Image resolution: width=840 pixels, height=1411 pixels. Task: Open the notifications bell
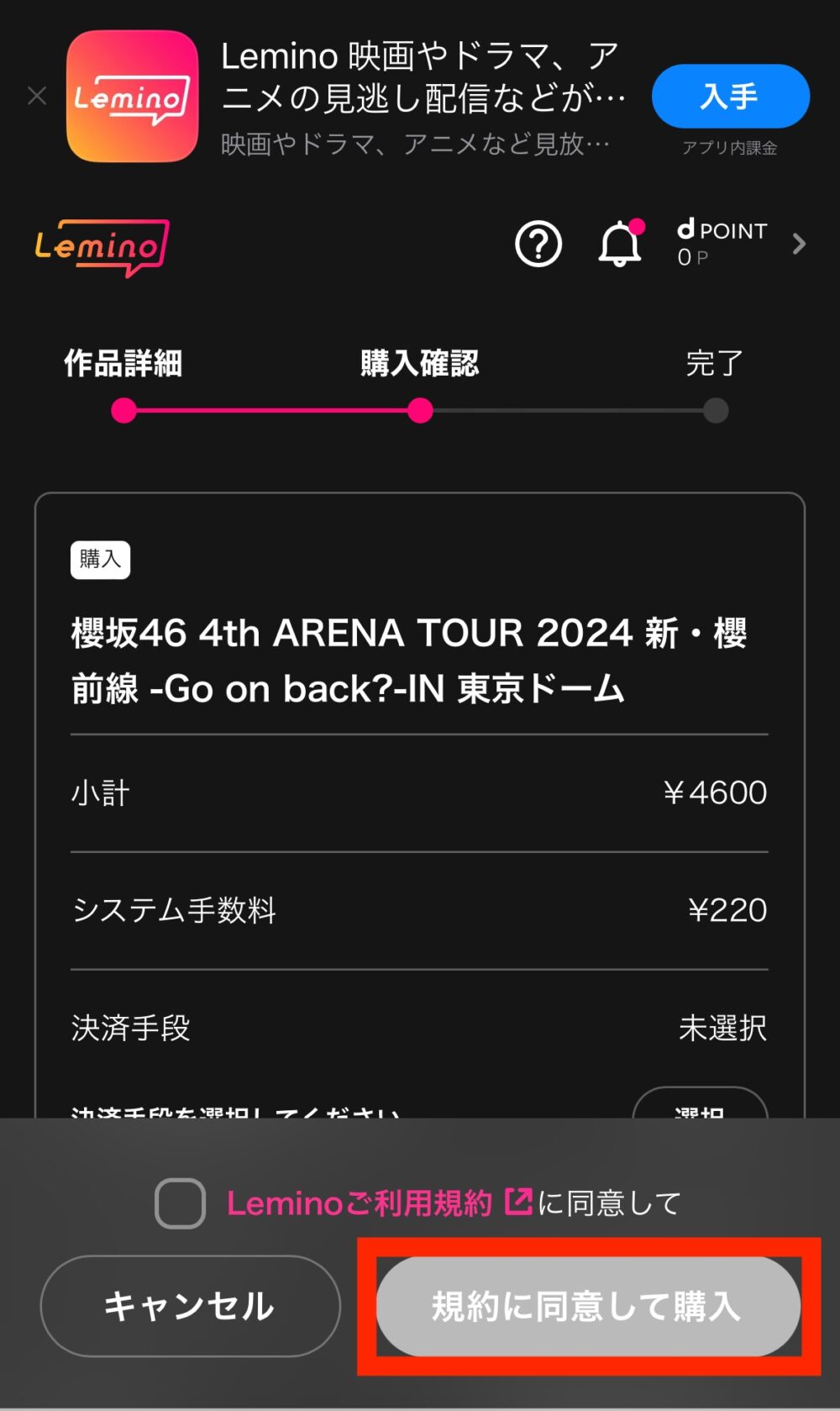coord(620,245)
